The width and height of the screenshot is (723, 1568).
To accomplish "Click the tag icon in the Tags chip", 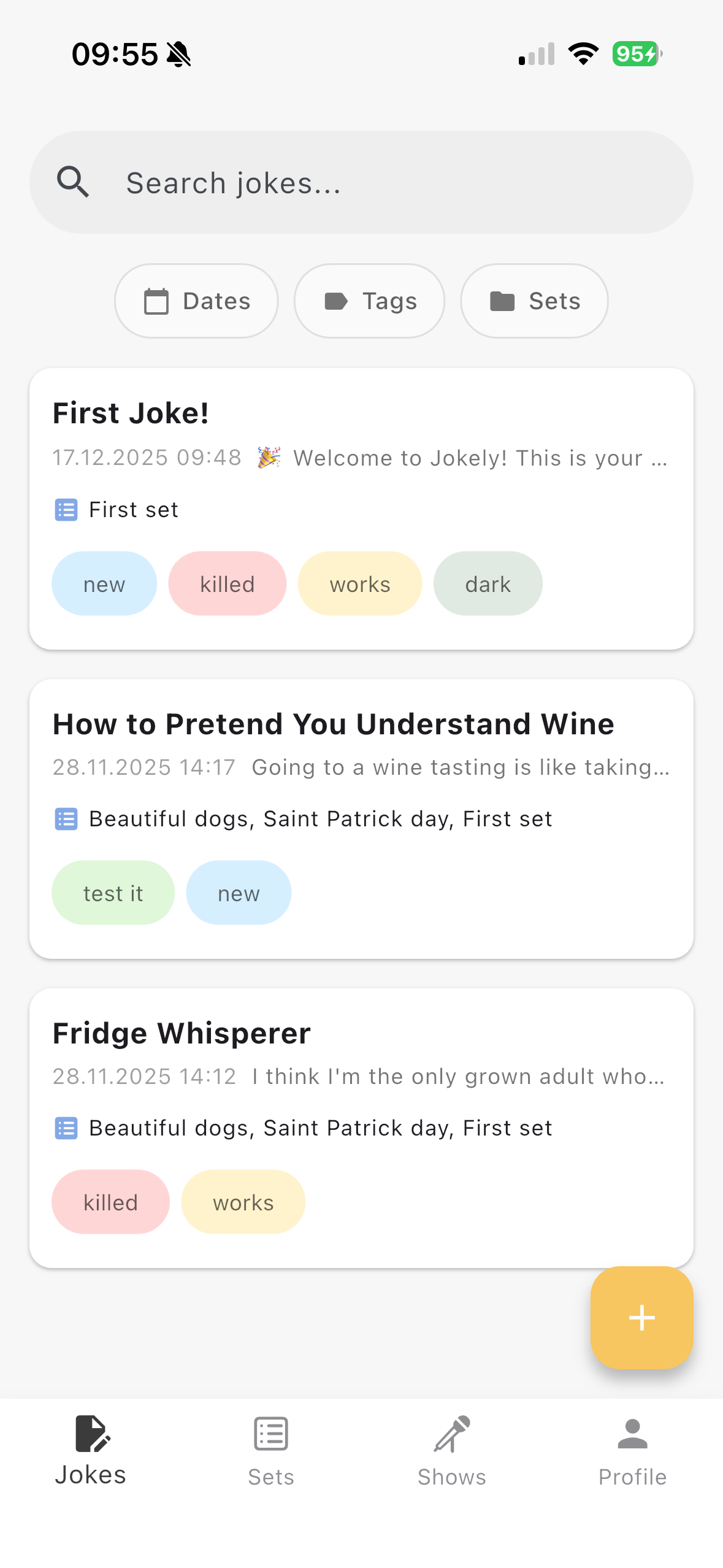I will point(336,301).
